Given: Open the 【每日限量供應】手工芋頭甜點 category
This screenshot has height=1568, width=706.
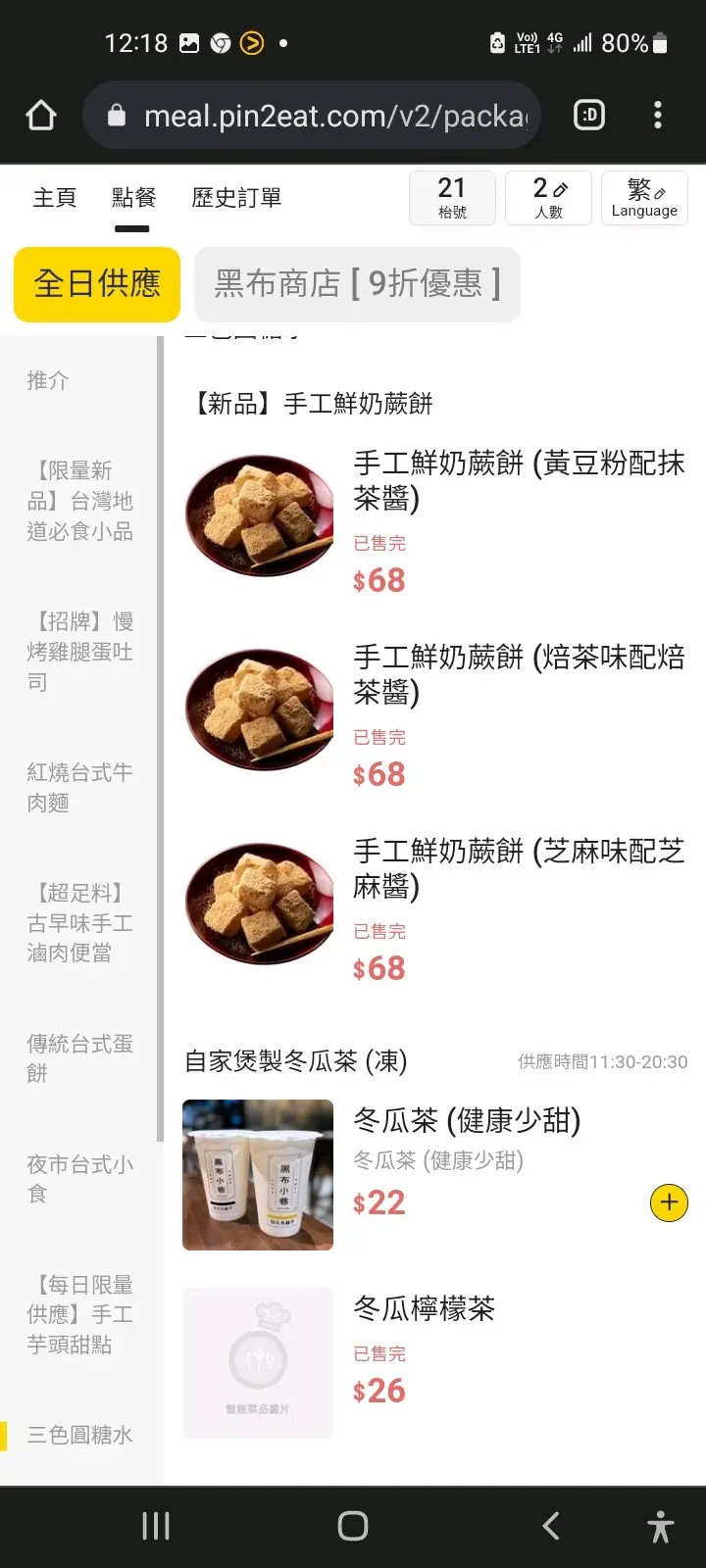Looking at the screenshot, I should click(79, 1314).
